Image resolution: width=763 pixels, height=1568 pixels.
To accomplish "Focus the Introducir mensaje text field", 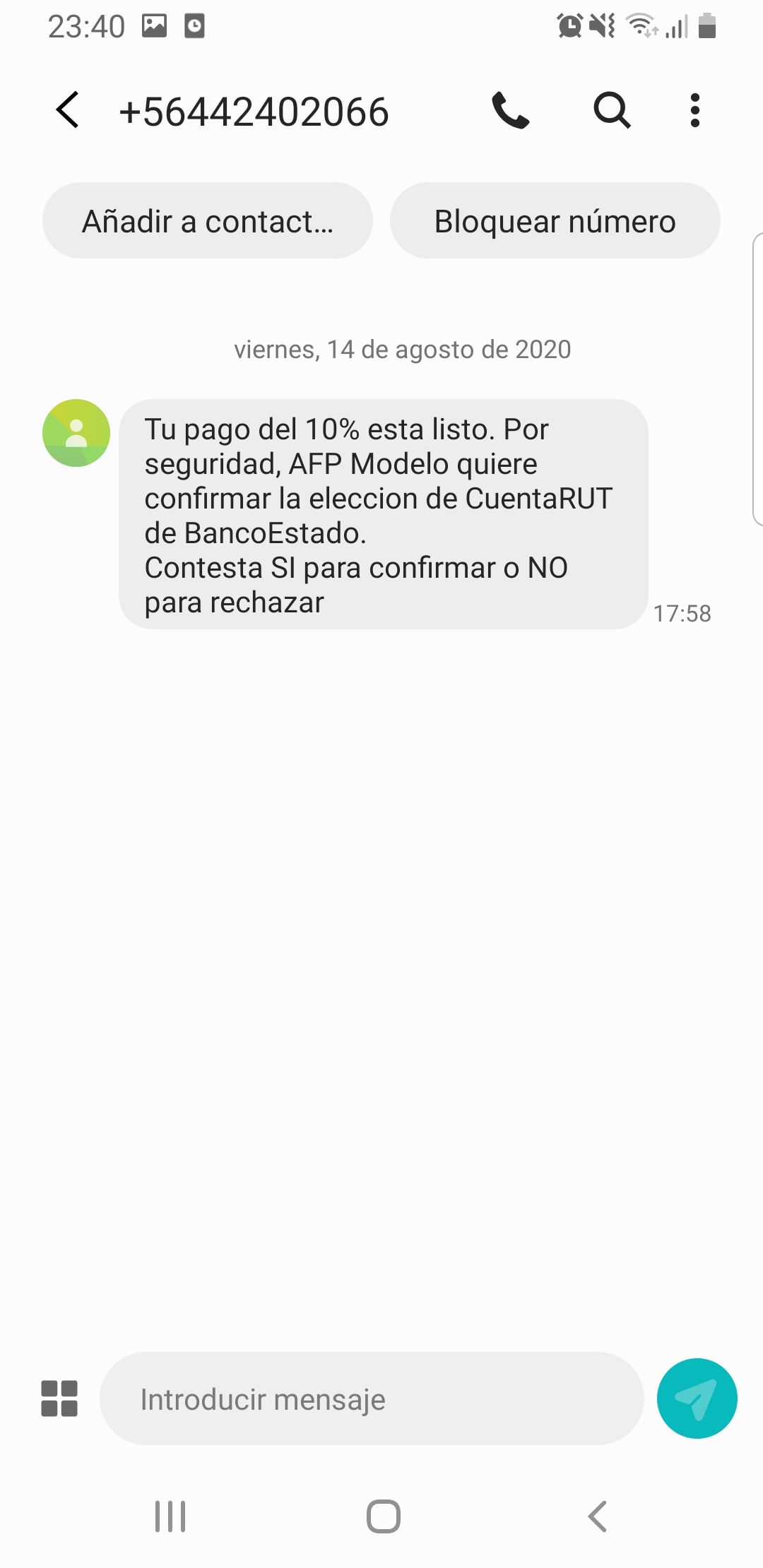I will pyautogui.click(x=372, y=1398).
